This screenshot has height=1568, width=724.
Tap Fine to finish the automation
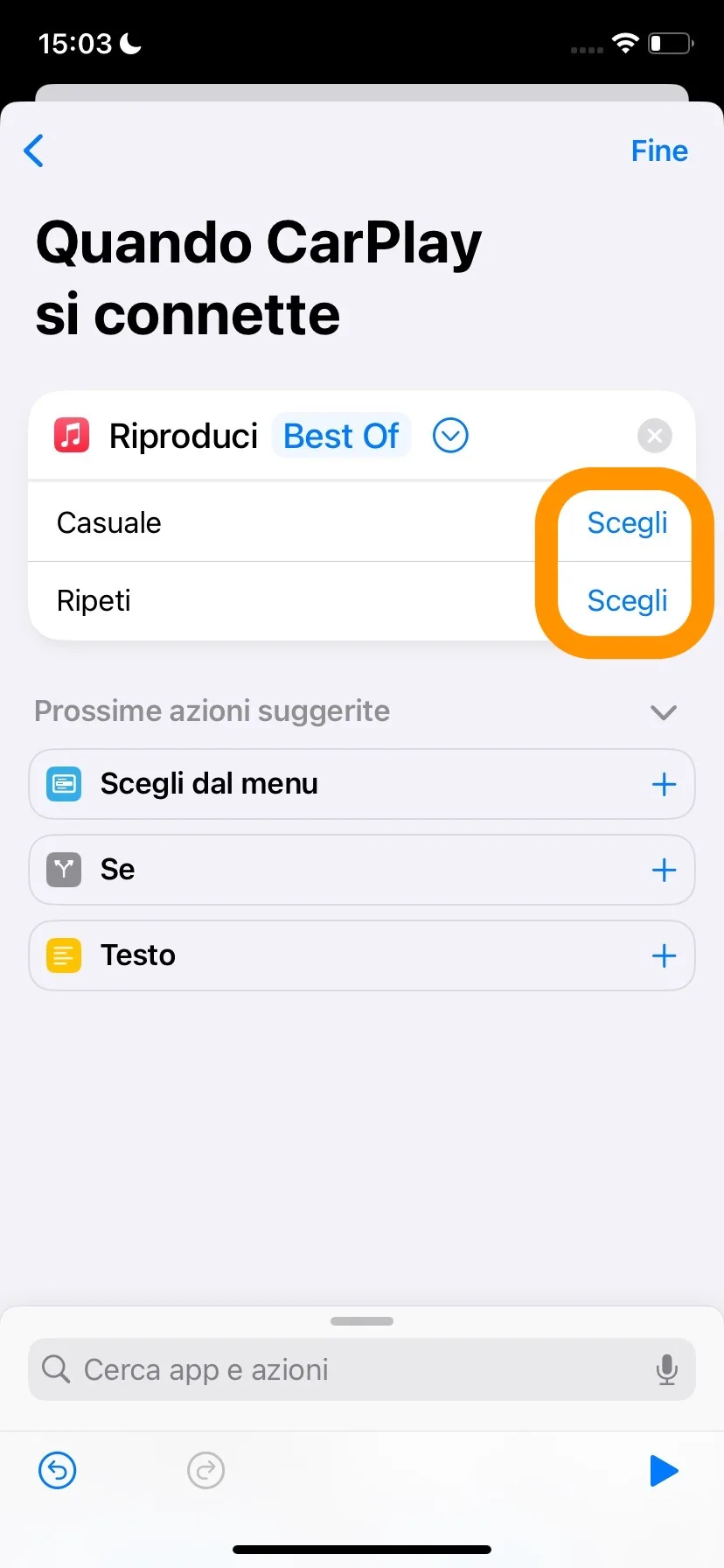pyautogui.click(x=659, y=150)
